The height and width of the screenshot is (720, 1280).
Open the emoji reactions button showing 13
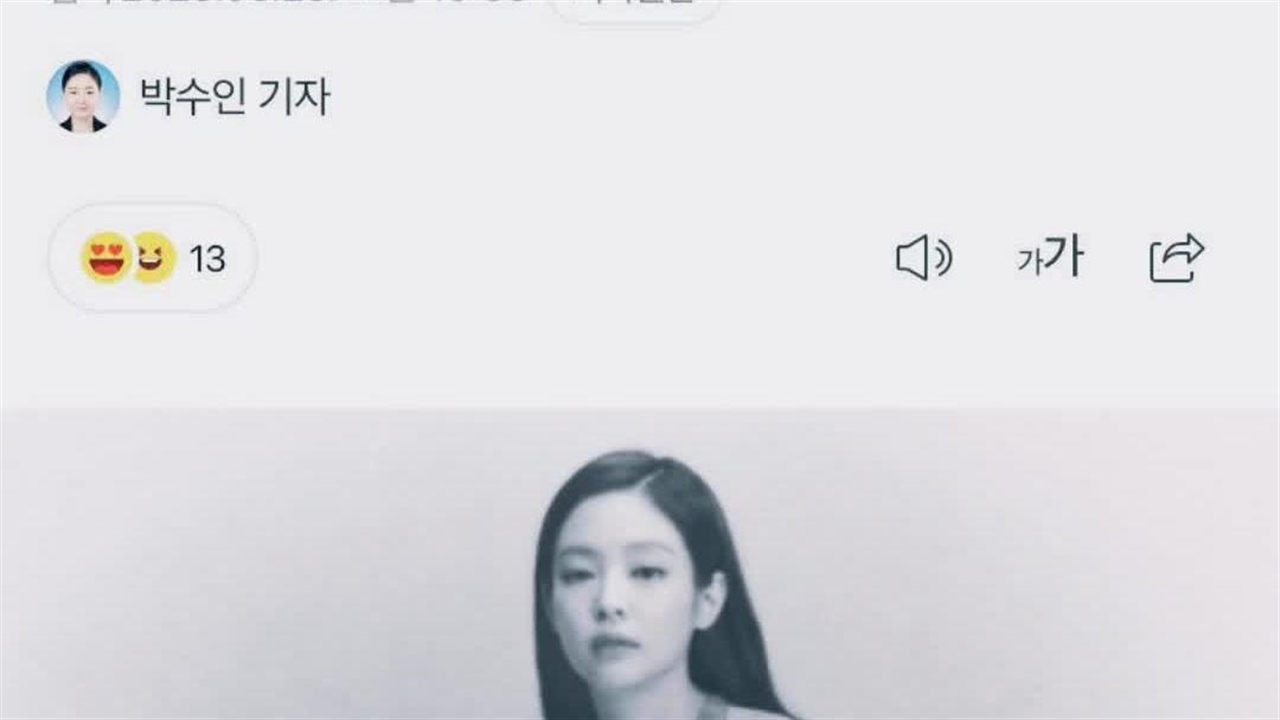153,259
